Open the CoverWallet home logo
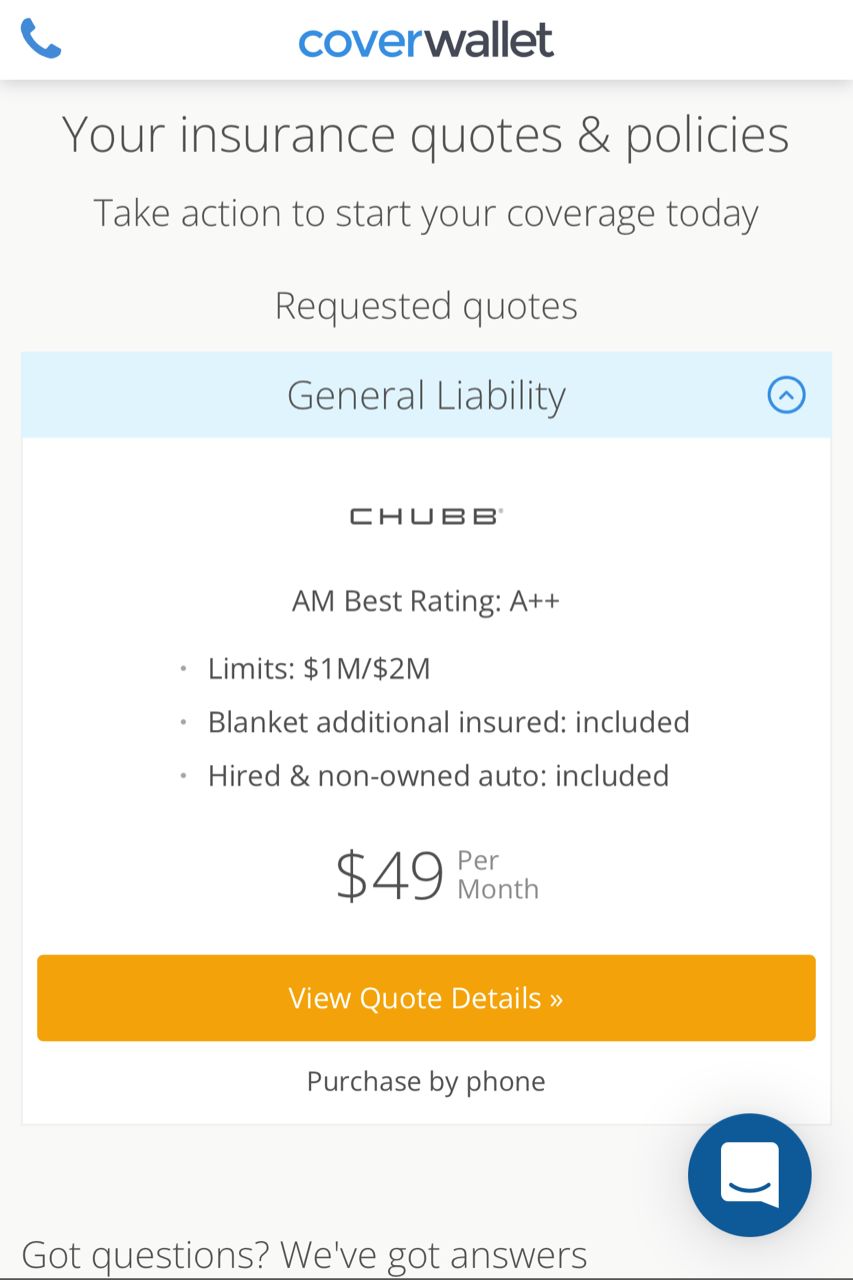This screenshot has height=1280, width=853. 426,40
